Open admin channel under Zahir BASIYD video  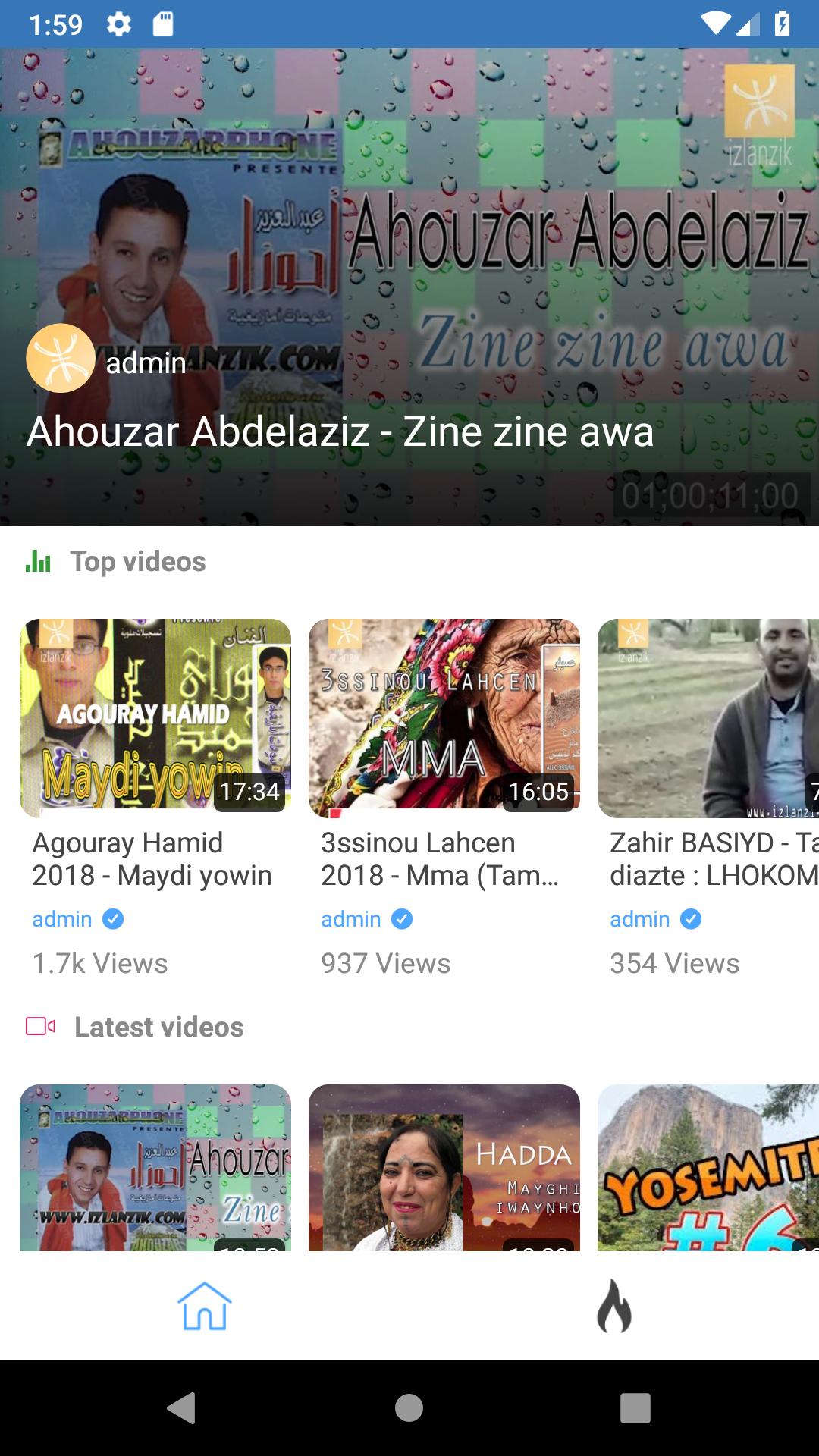[x=640, y=919]
